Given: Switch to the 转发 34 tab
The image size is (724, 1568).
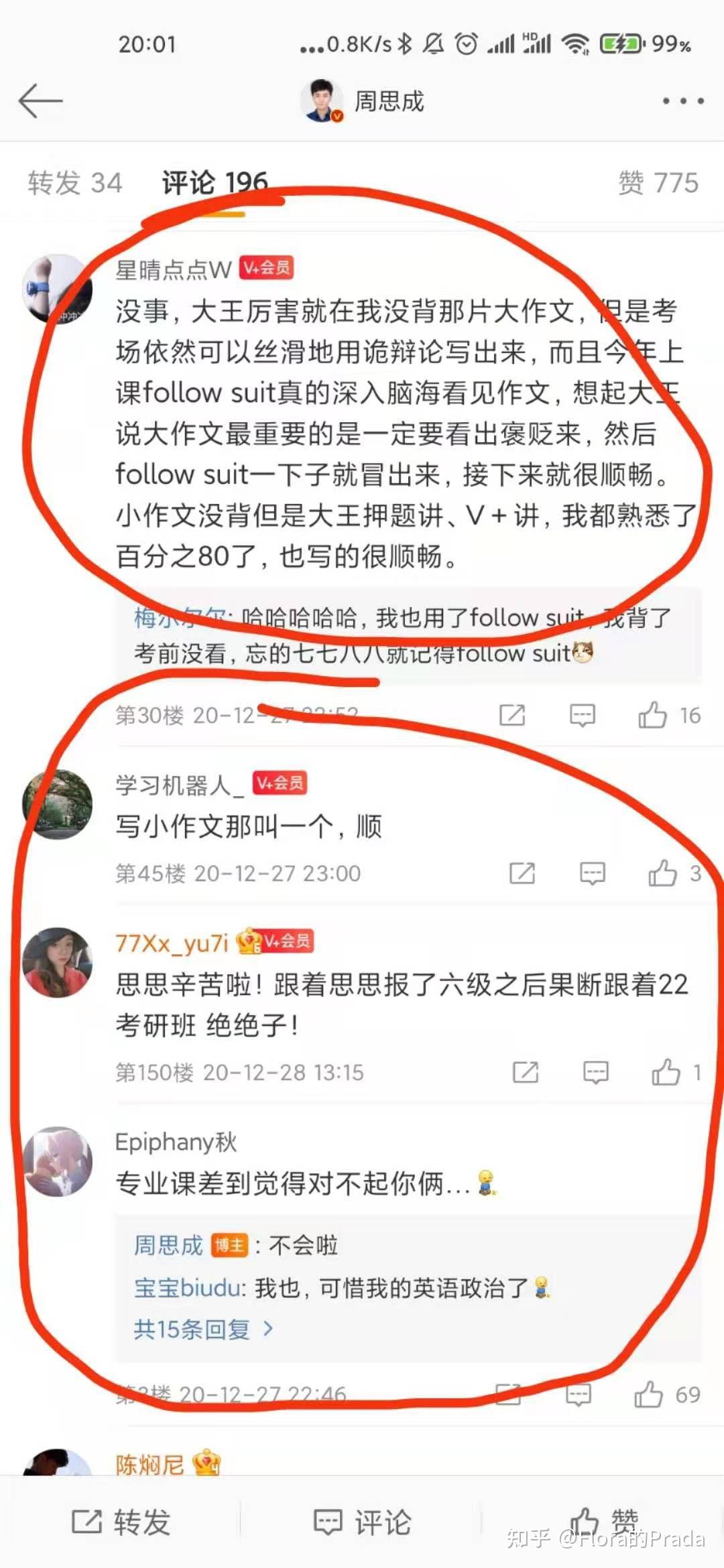Looking at the screenshot, I should [74, 183].
